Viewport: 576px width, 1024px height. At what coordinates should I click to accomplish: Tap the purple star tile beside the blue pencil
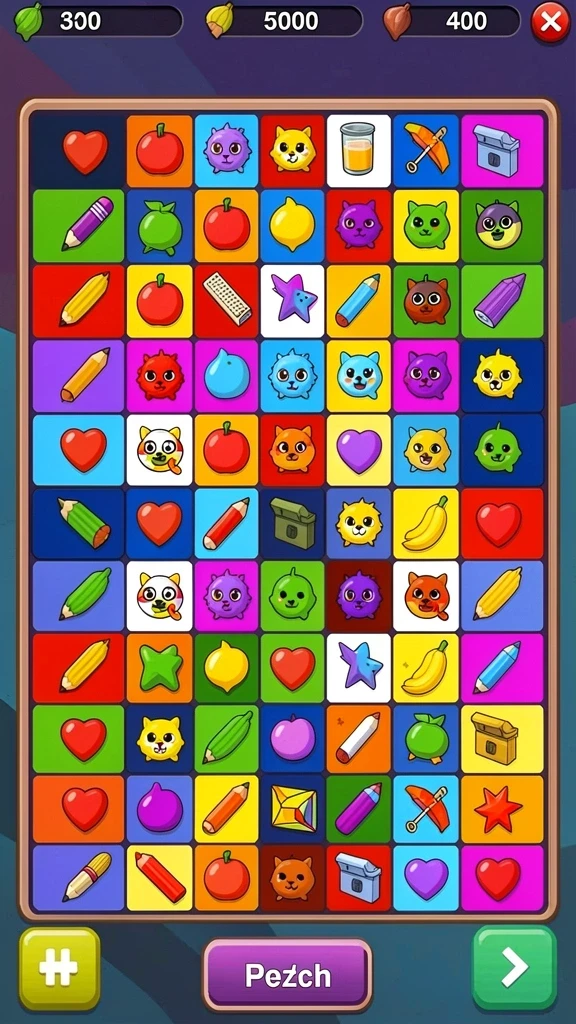293,300
